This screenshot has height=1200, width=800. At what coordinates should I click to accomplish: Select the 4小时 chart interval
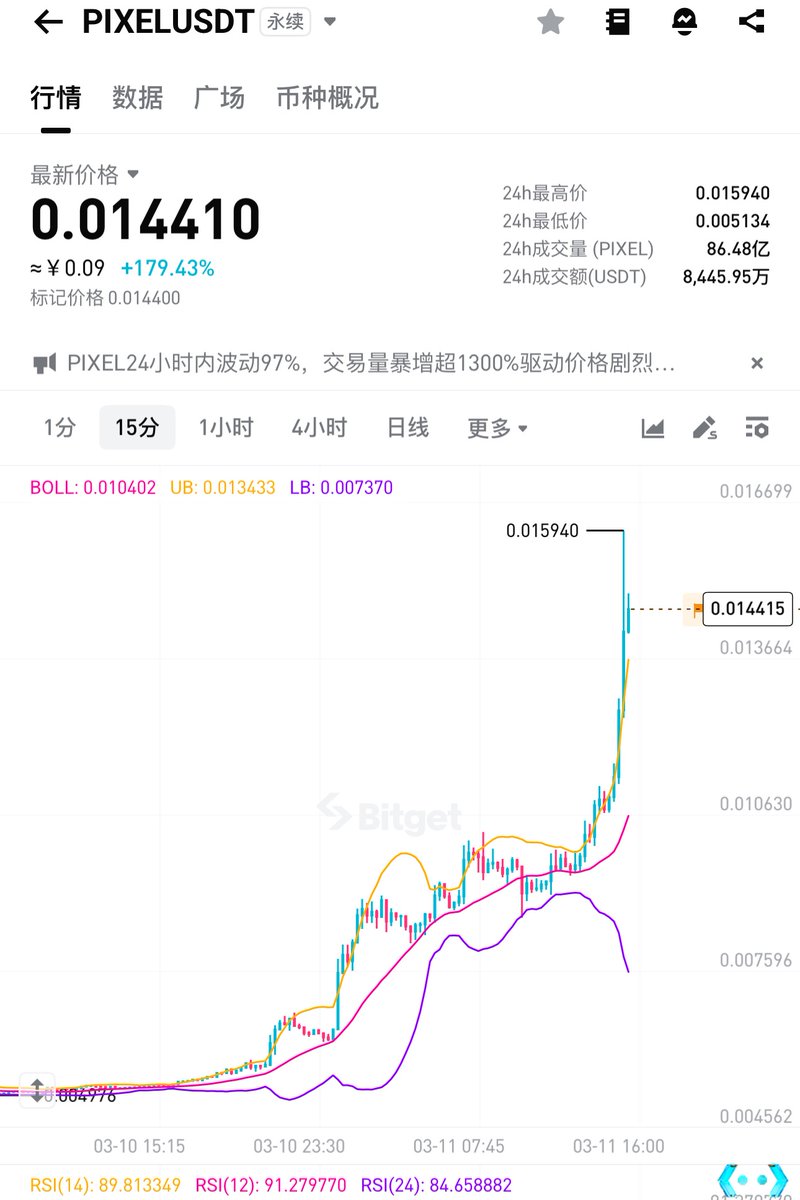point(319,428)
